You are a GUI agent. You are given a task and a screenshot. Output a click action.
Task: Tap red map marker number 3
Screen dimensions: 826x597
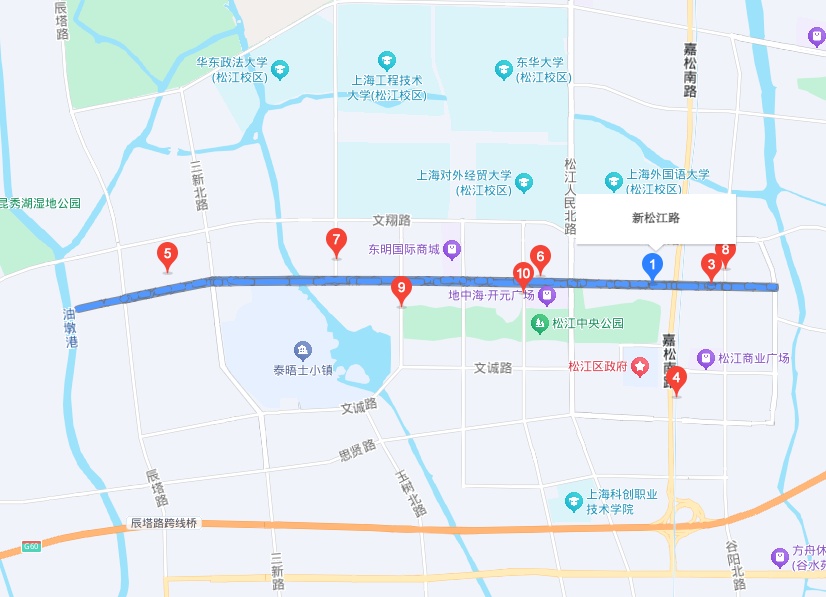pos(711,265)
